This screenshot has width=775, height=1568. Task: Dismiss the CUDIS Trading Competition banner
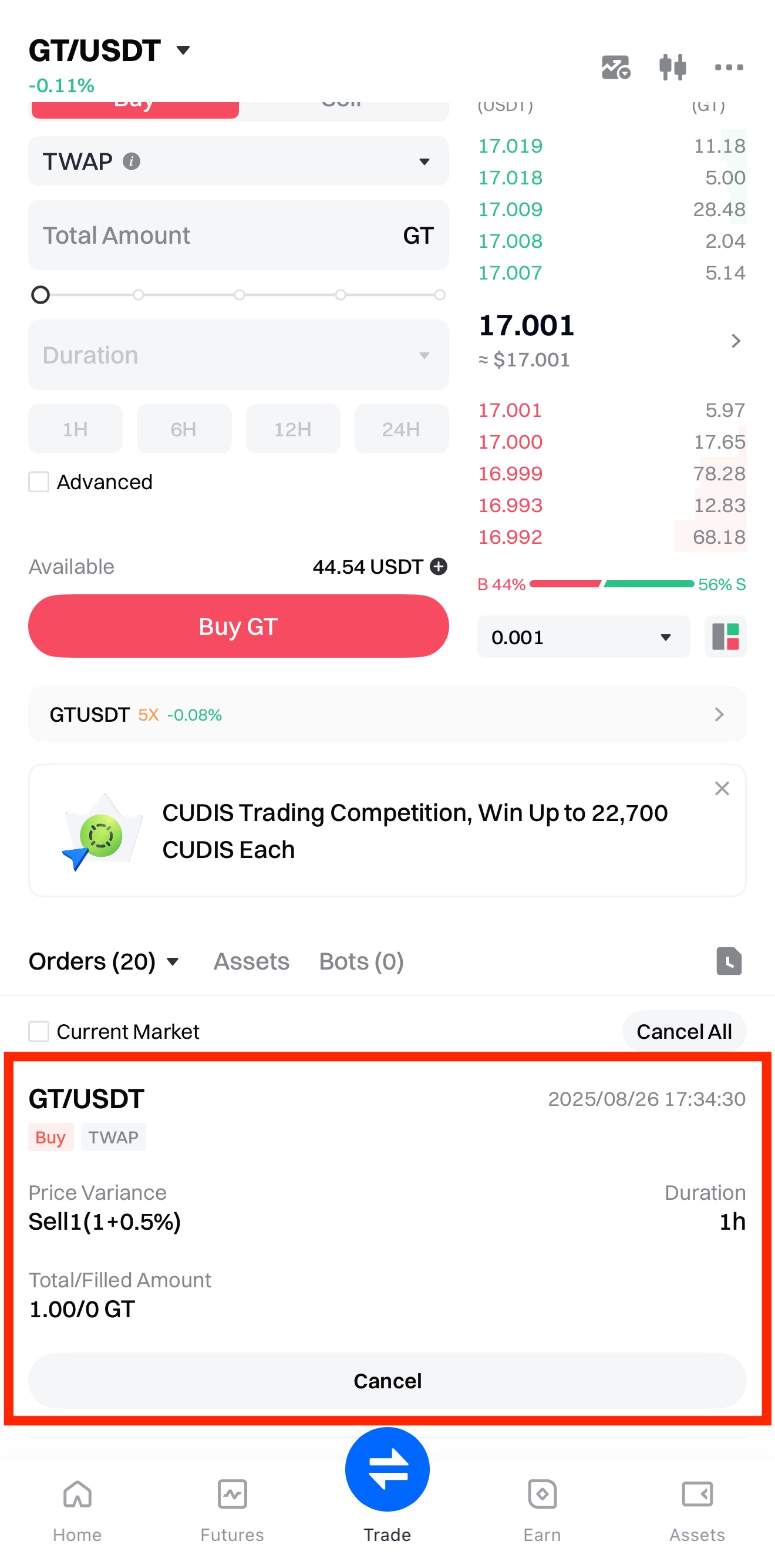[722, 789]
